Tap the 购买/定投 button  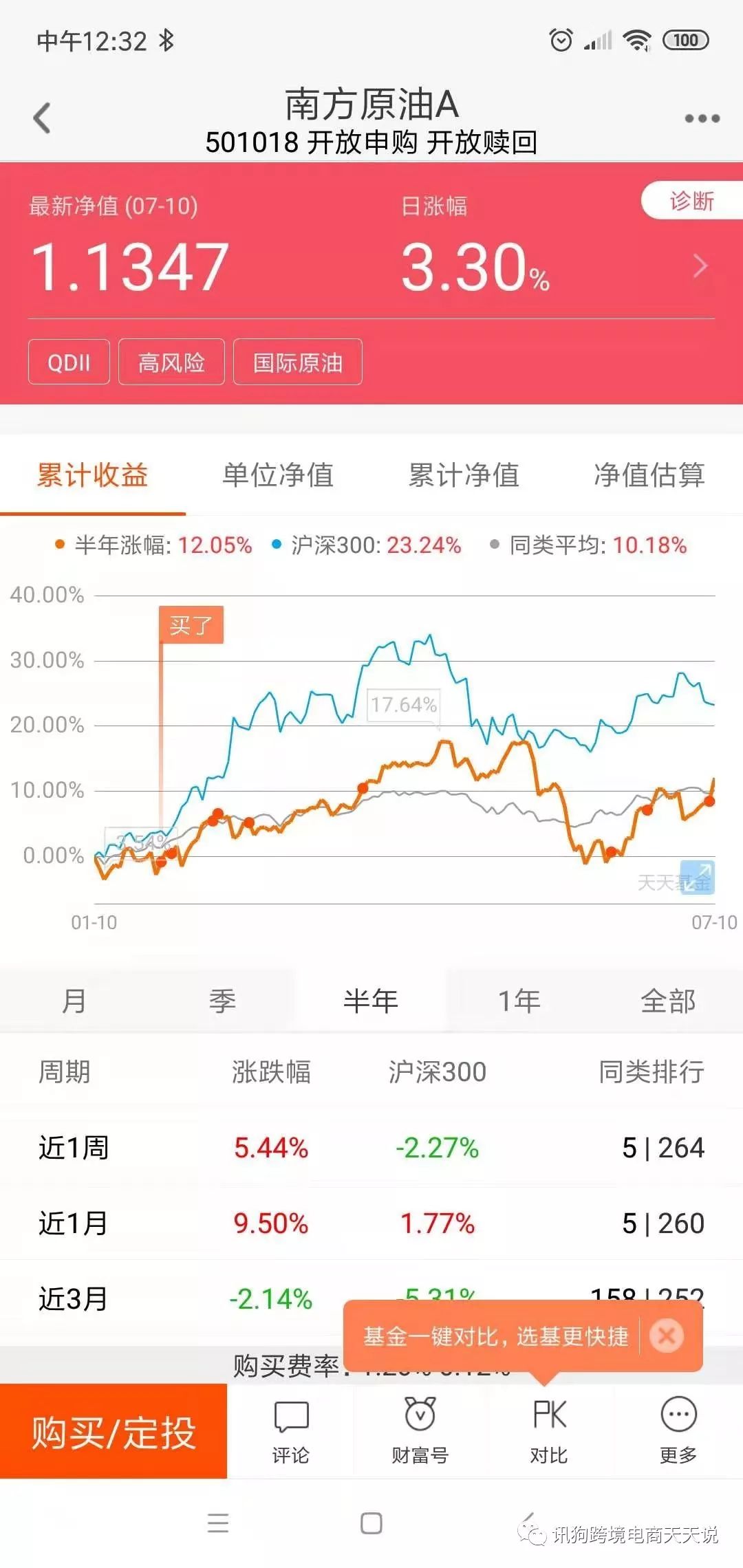114,1433
